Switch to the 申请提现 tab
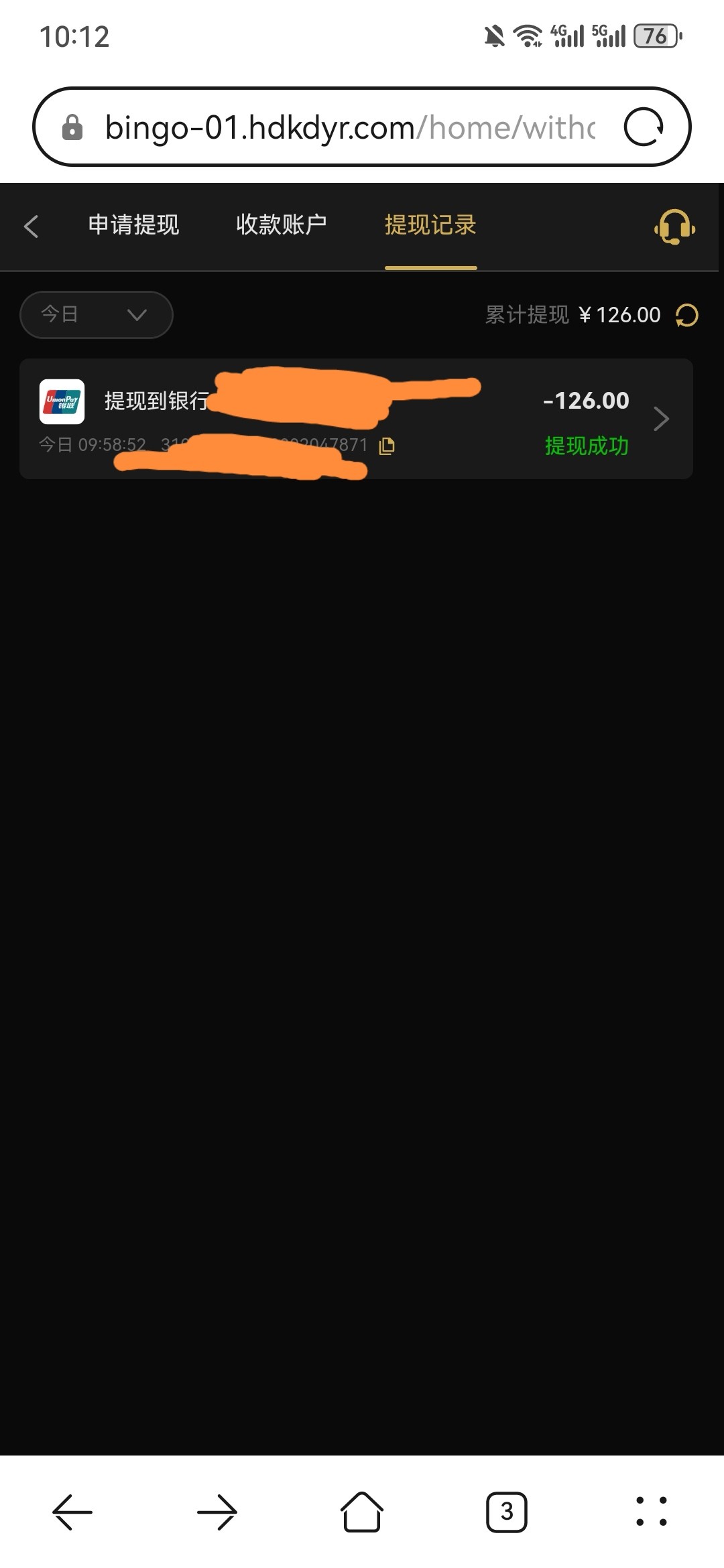Image resolution: width=724 pixels, height=1568 pixels. pos(133,225)
